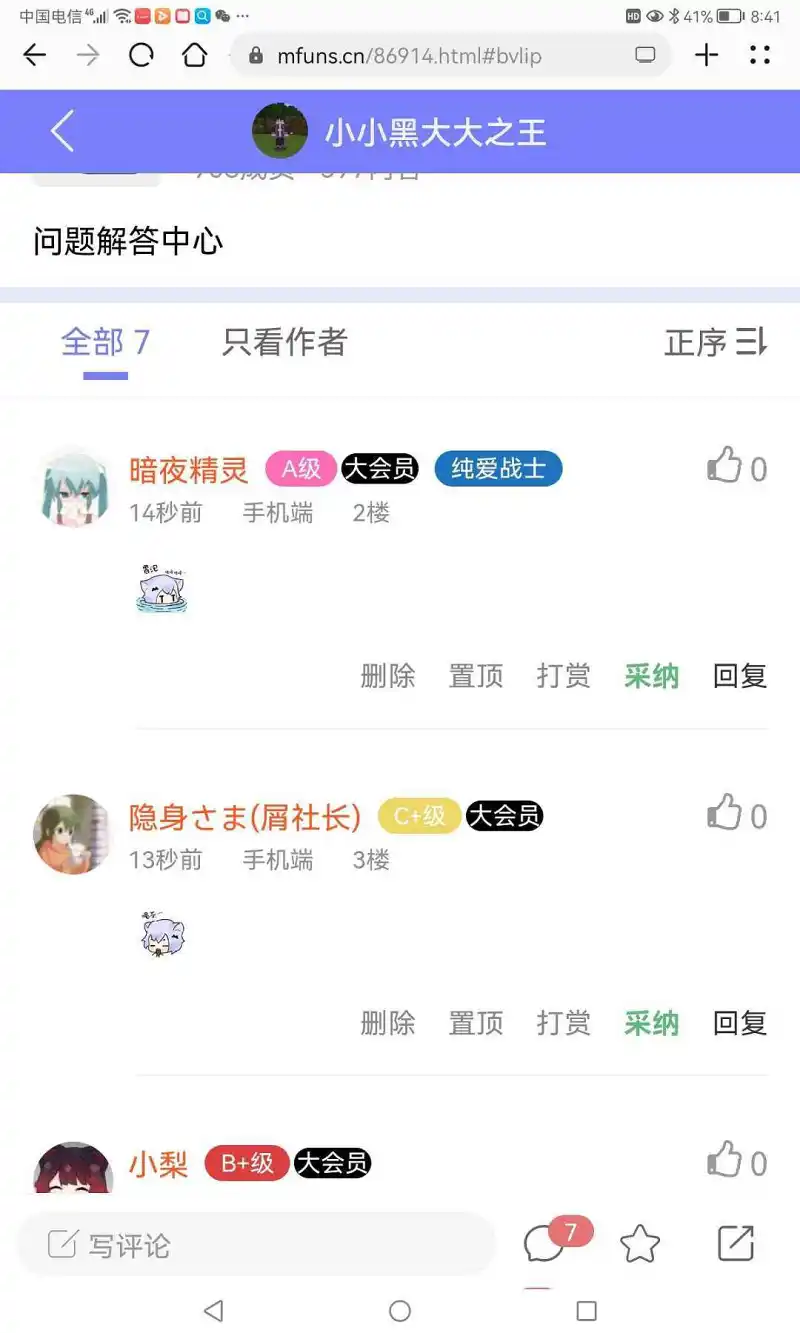The image size is (800, 1333).
Task: Delete 暗夜精灵's comment via 删除
Action: pyautogui.click(x=388, y=676)
